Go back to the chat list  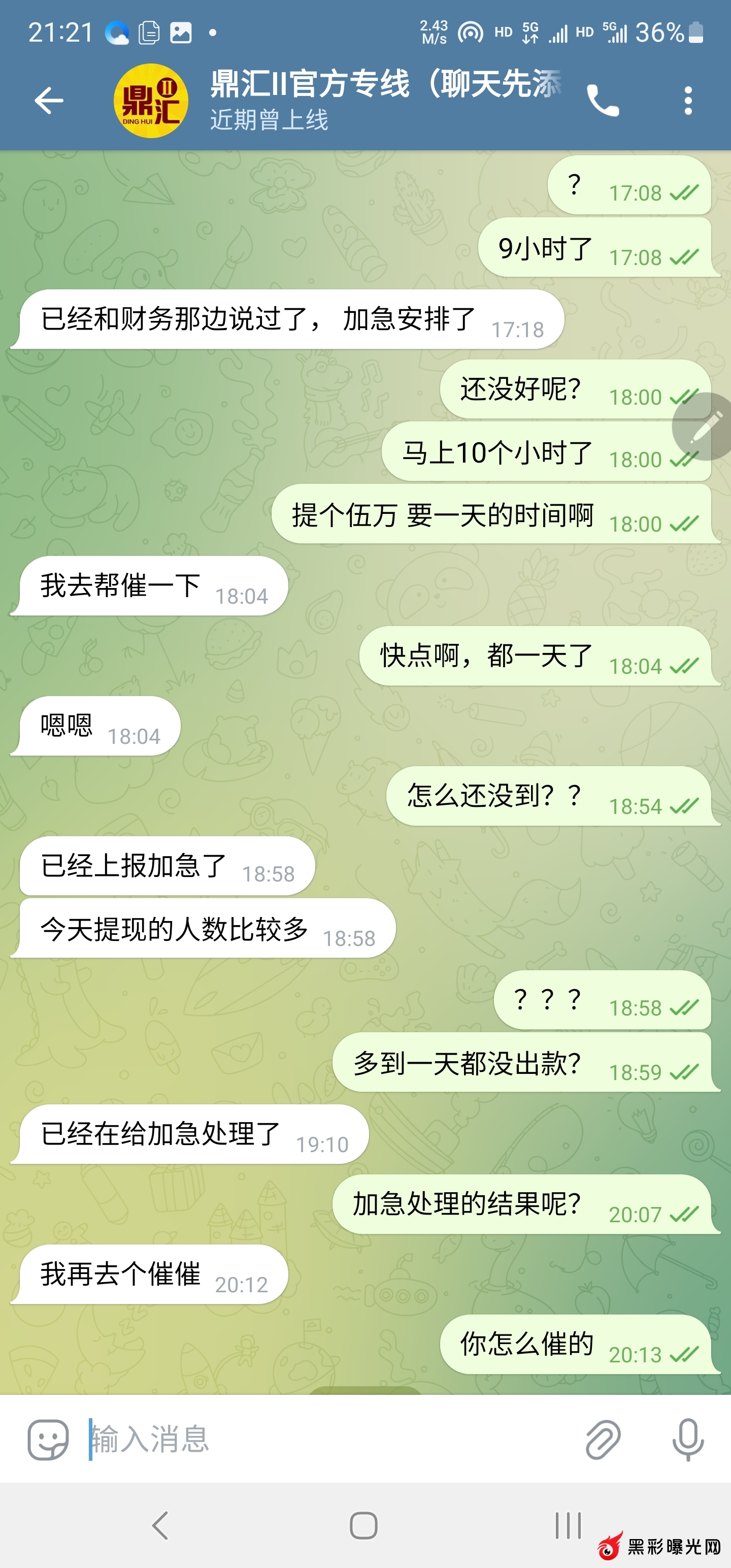click(49, 101)
